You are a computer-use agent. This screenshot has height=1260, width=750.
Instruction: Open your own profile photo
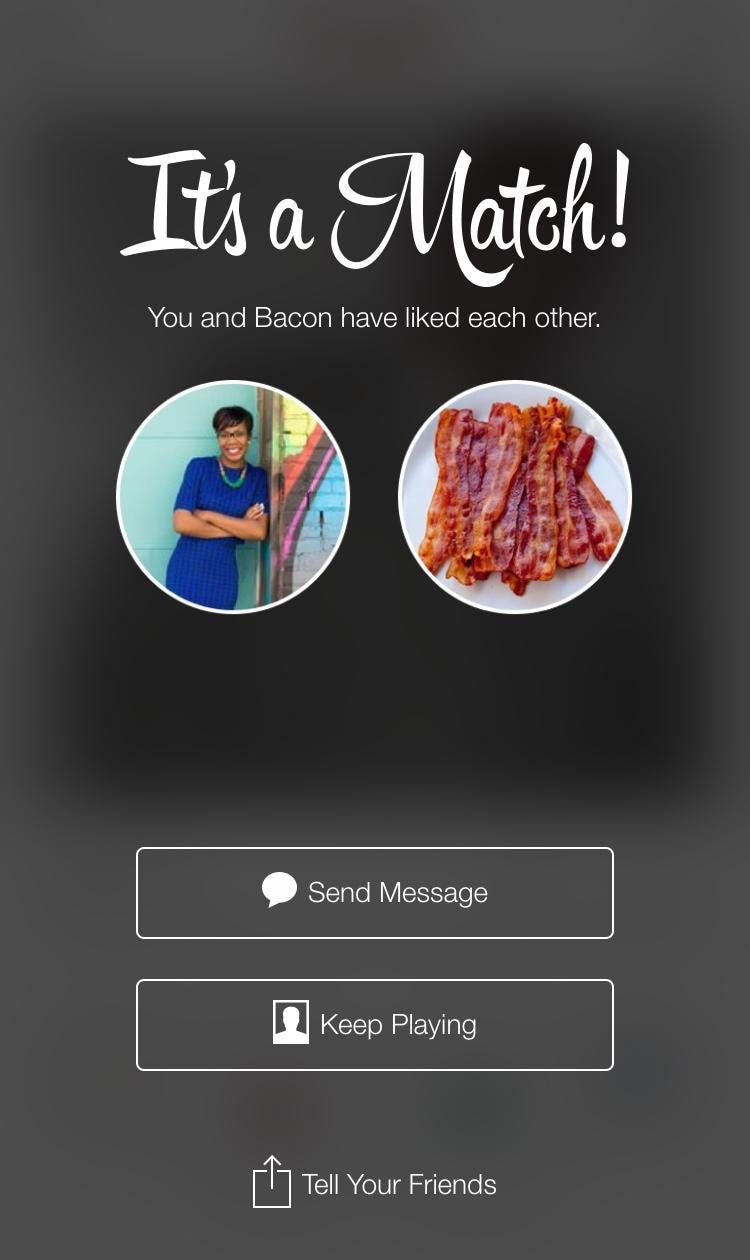[x=233, y=497]
